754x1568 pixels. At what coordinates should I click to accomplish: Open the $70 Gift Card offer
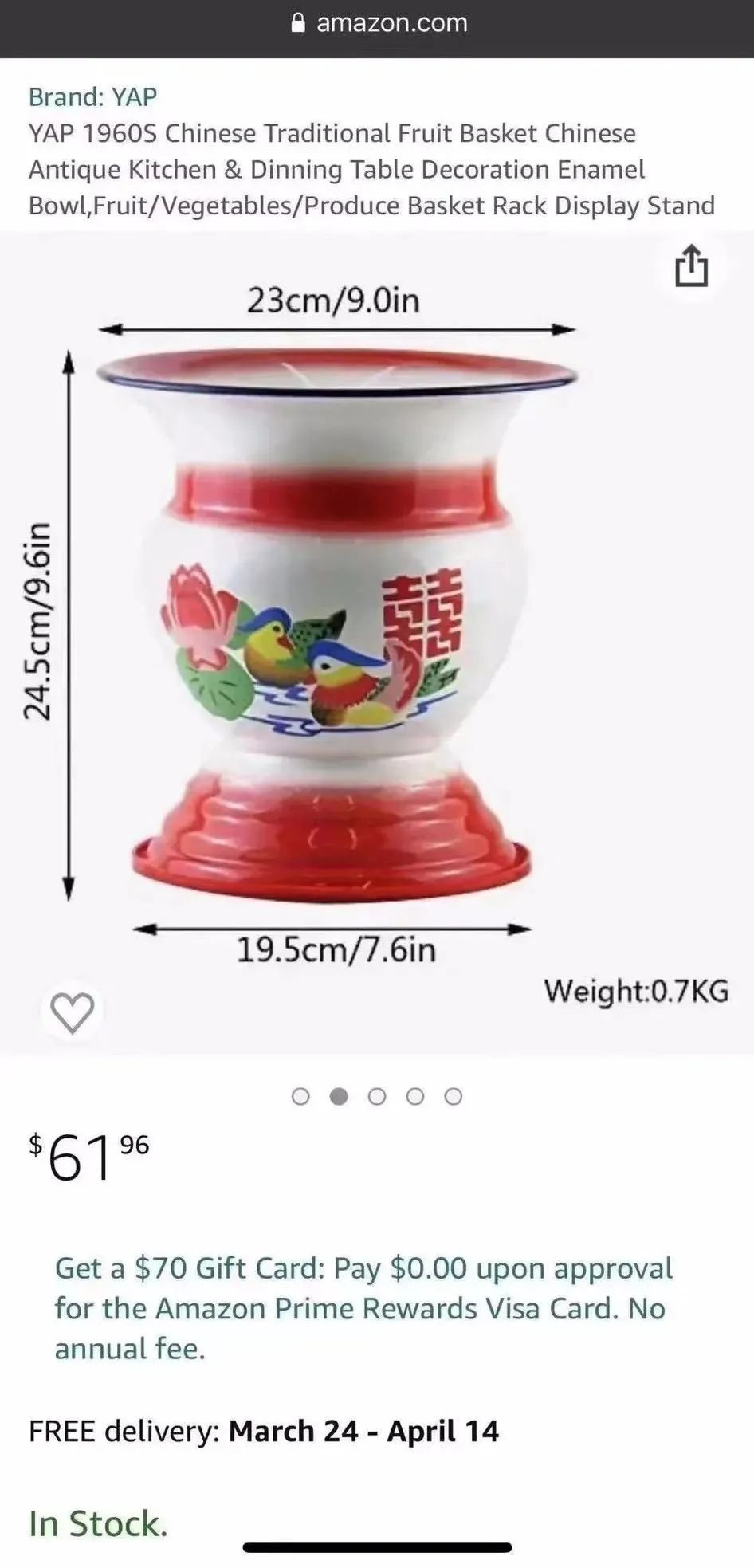363,1307
